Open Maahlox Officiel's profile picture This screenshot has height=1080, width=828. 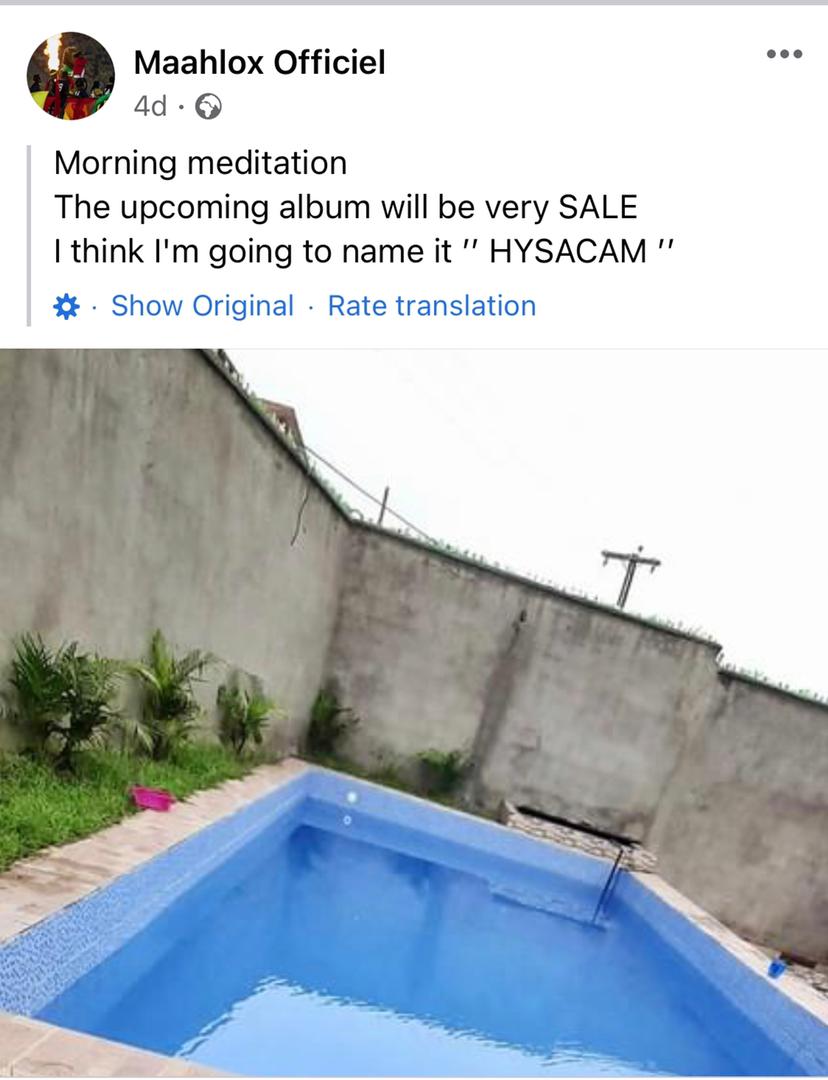point(70,76)
